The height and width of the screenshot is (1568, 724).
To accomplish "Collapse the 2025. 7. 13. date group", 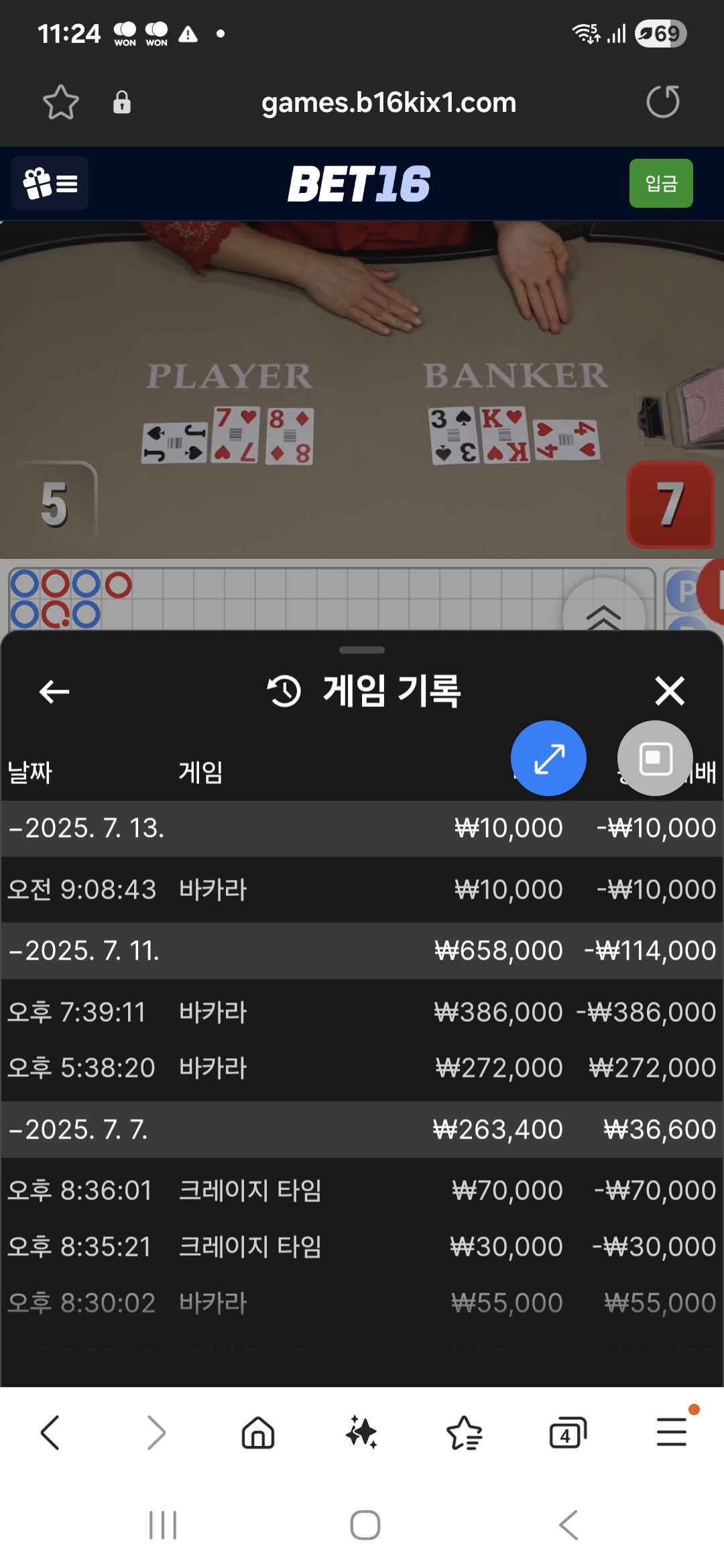I will pos(87,828).
